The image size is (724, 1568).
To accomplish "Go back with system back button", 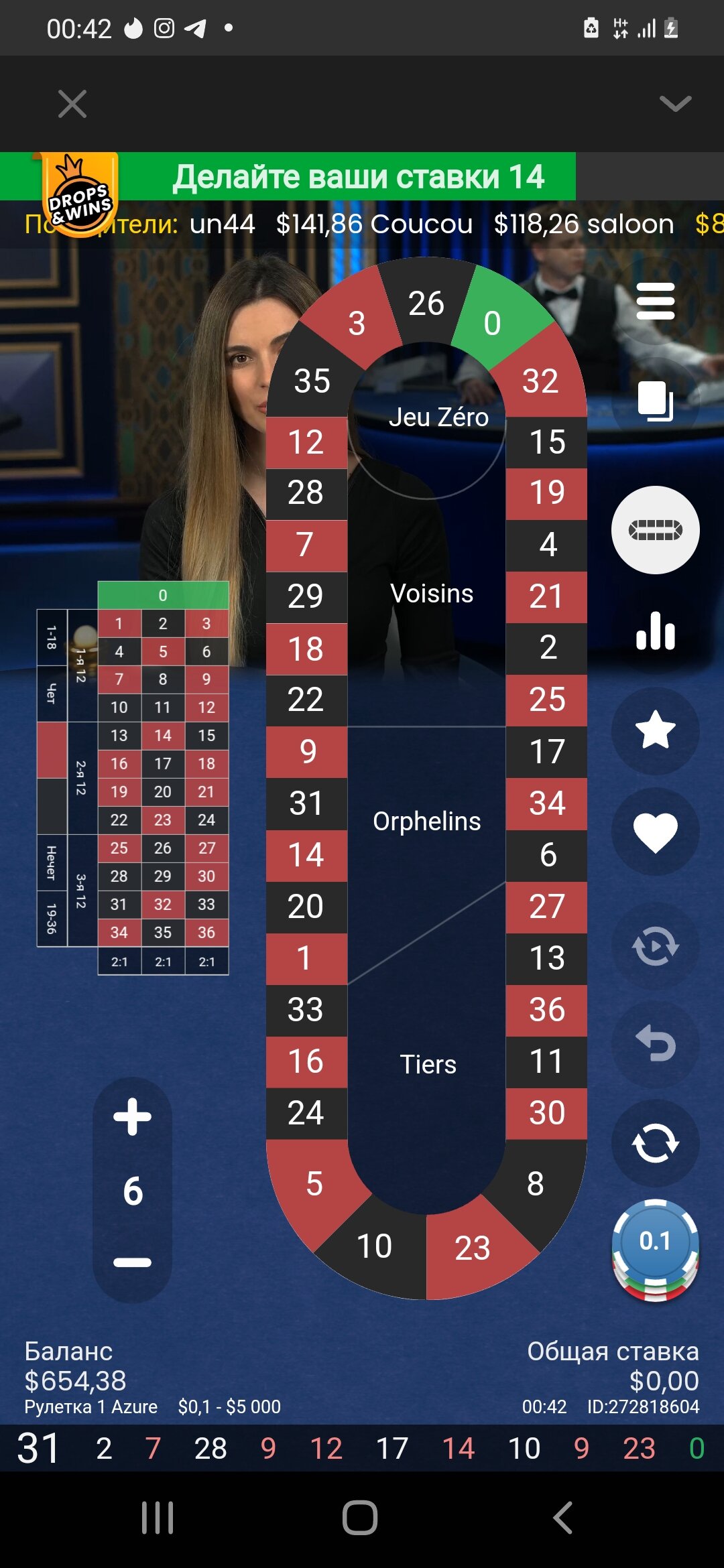I will click(563, 1517).
